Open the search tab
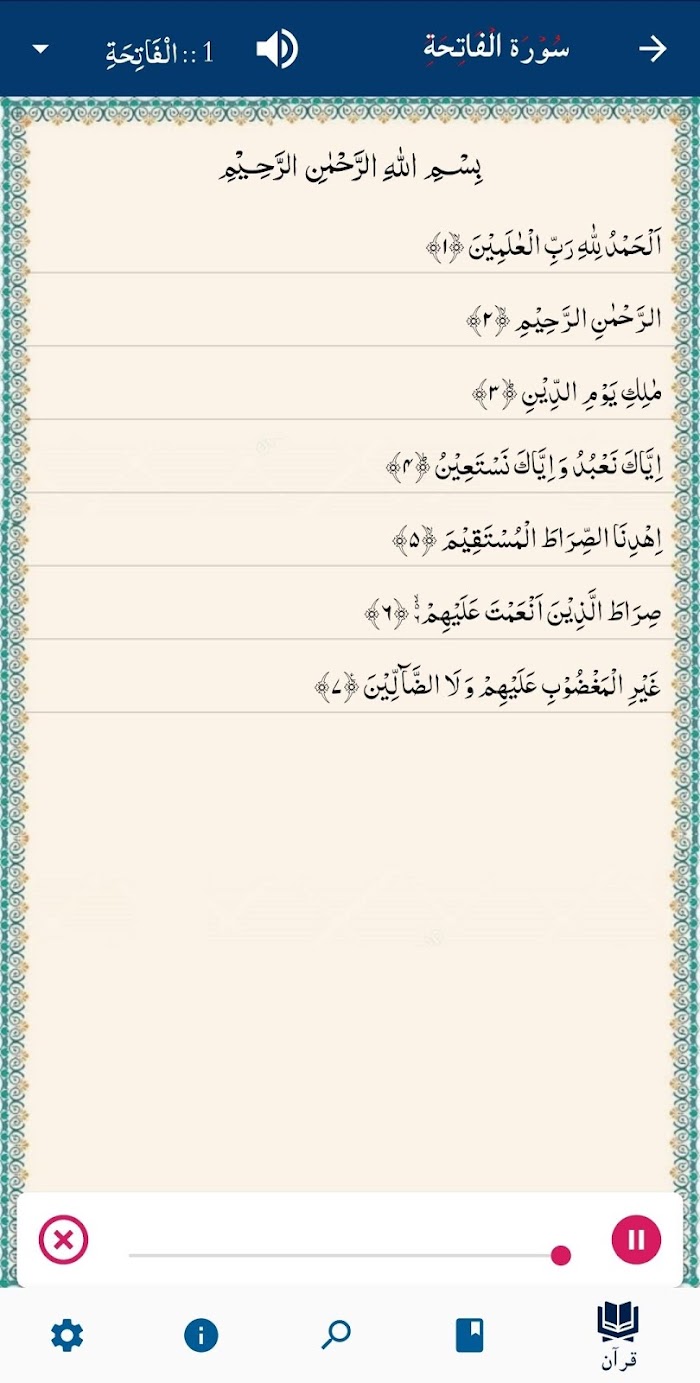Viewport: 700px width, 1383px height. click(336, 1334)
